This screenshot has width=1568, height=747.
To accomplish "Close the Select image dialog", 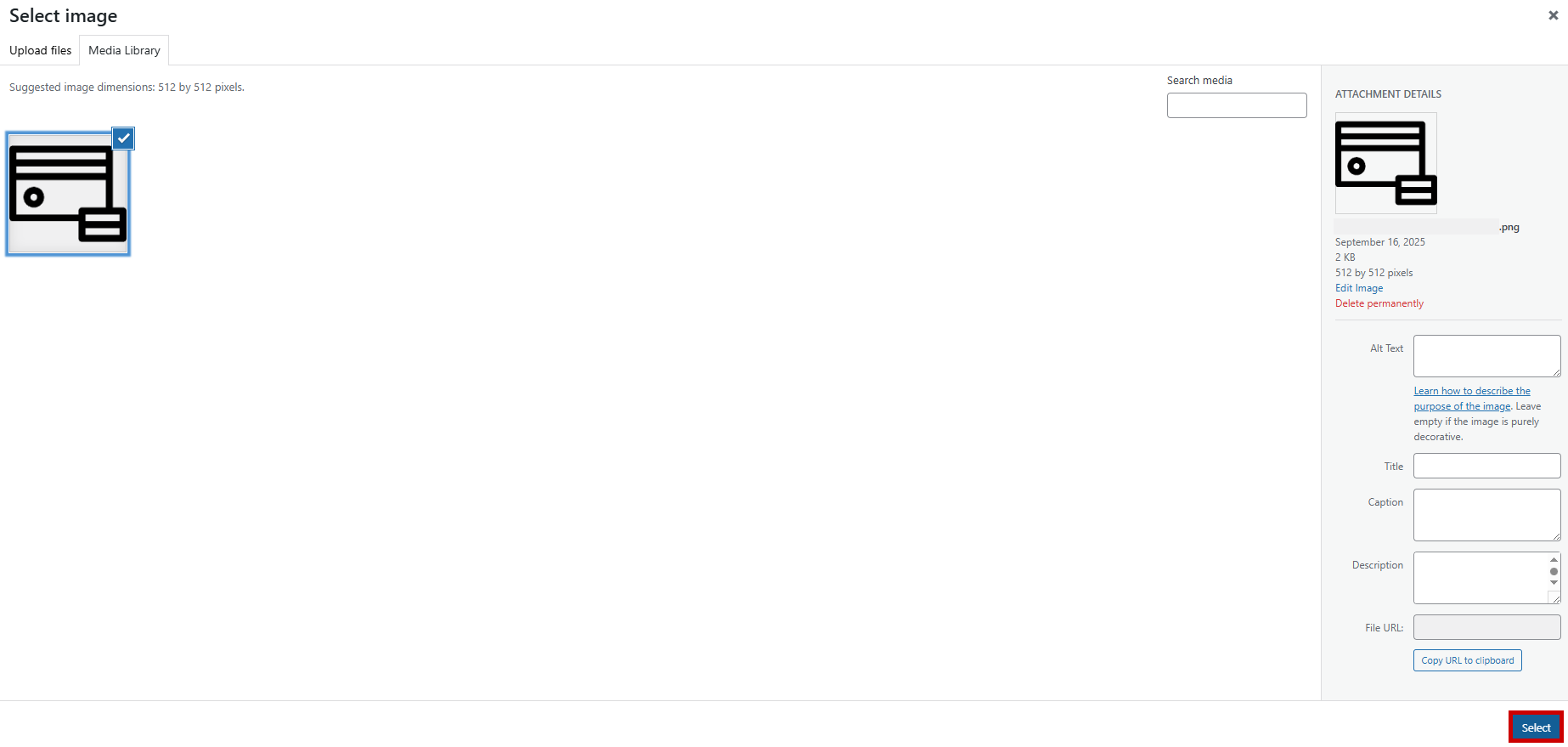I will pos(1553,15).
